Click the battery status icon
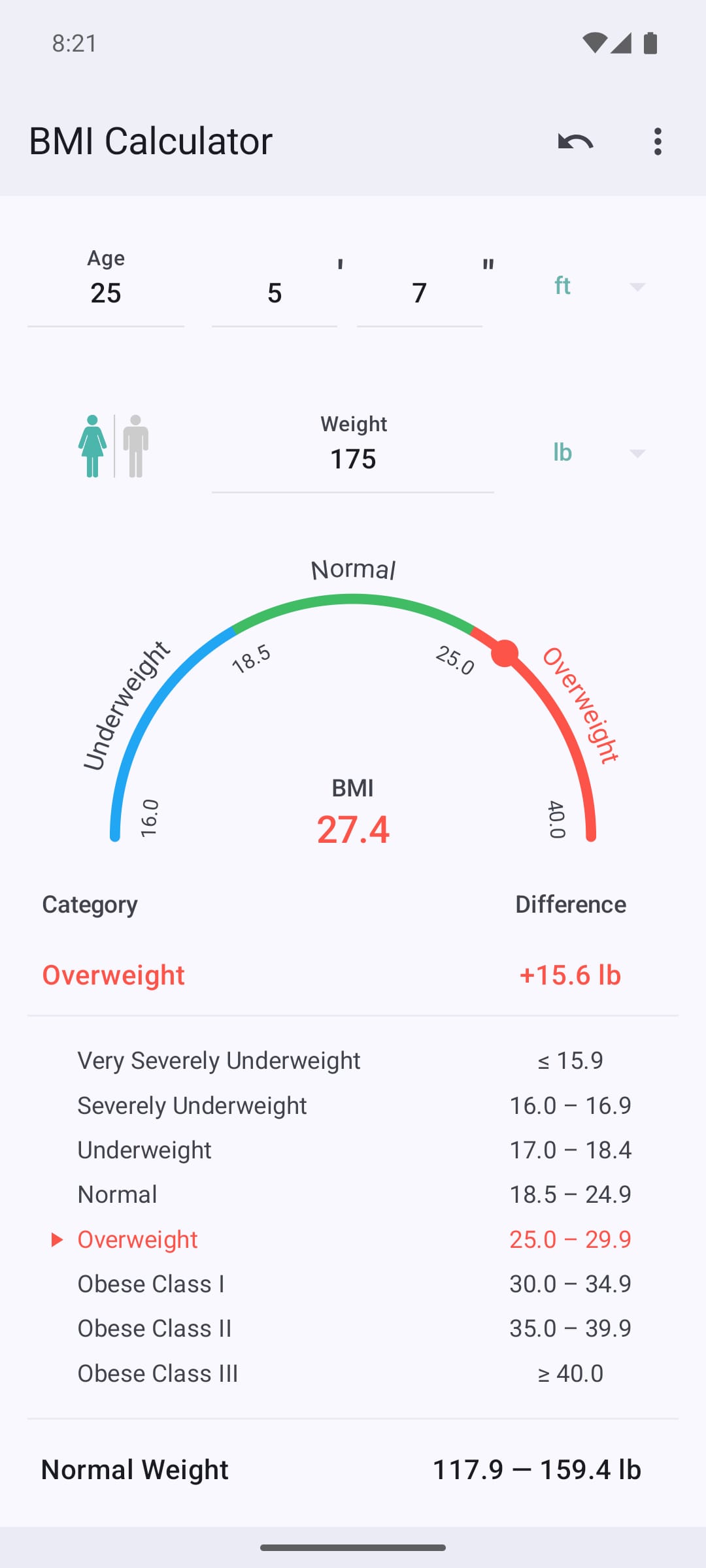 (x=650, y=44)
